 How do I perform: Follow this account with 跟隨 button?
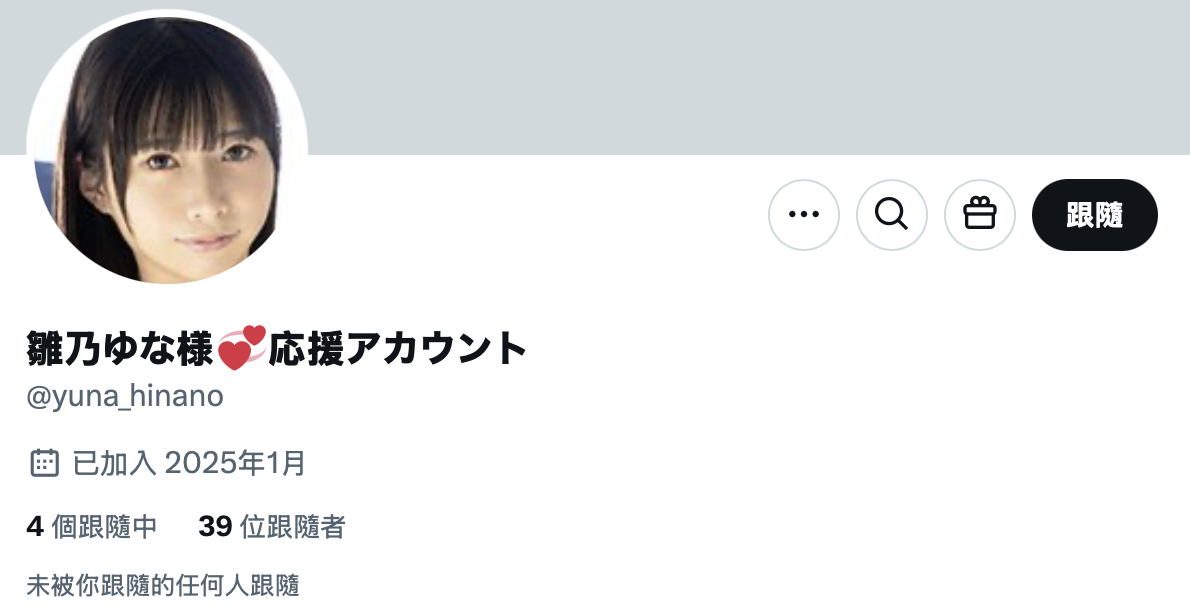coord(1094,214)
